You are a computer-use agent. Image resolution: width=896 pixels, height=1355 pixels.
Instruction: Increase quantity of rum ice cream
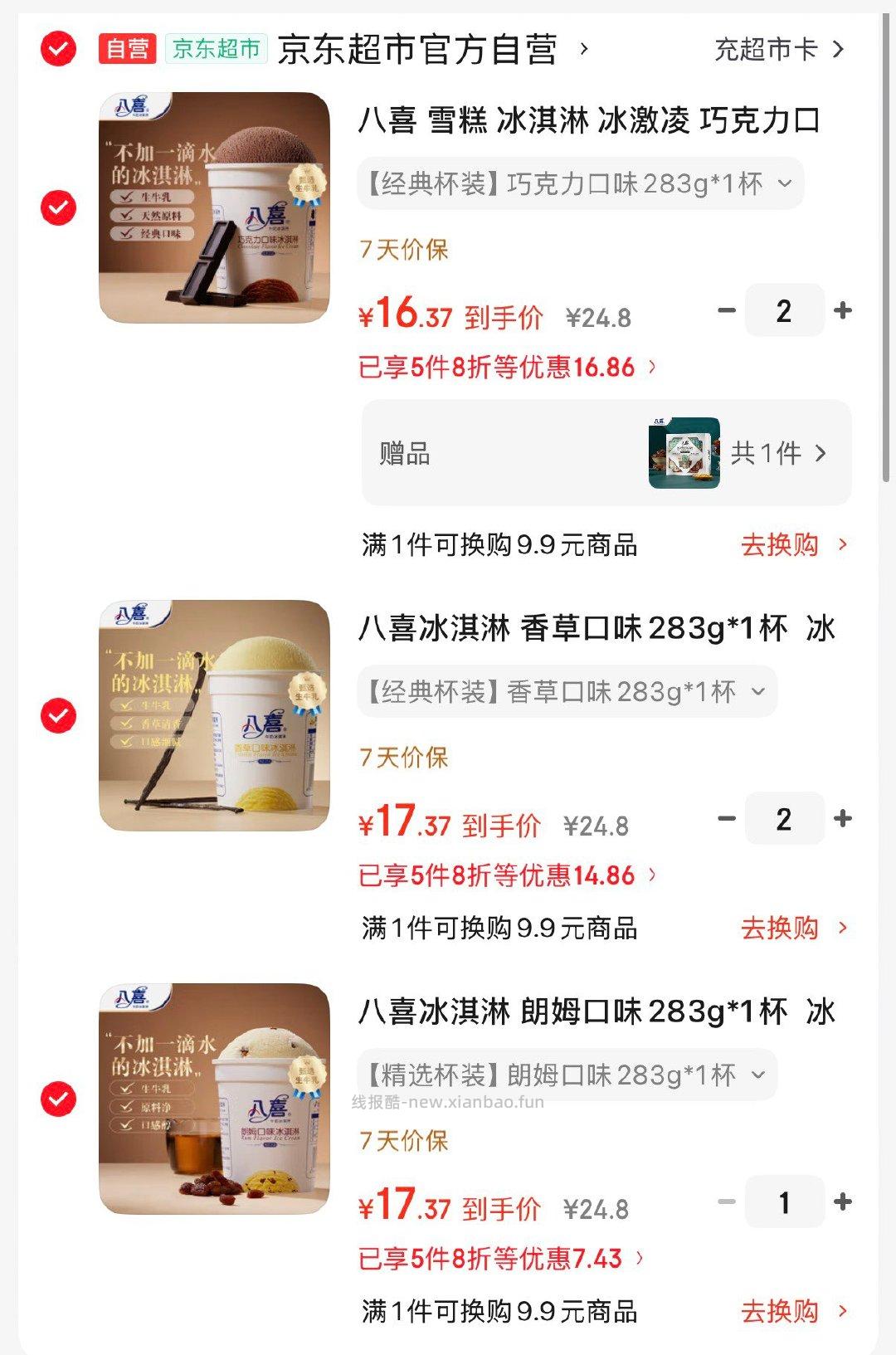click(x=843, y=1201)
